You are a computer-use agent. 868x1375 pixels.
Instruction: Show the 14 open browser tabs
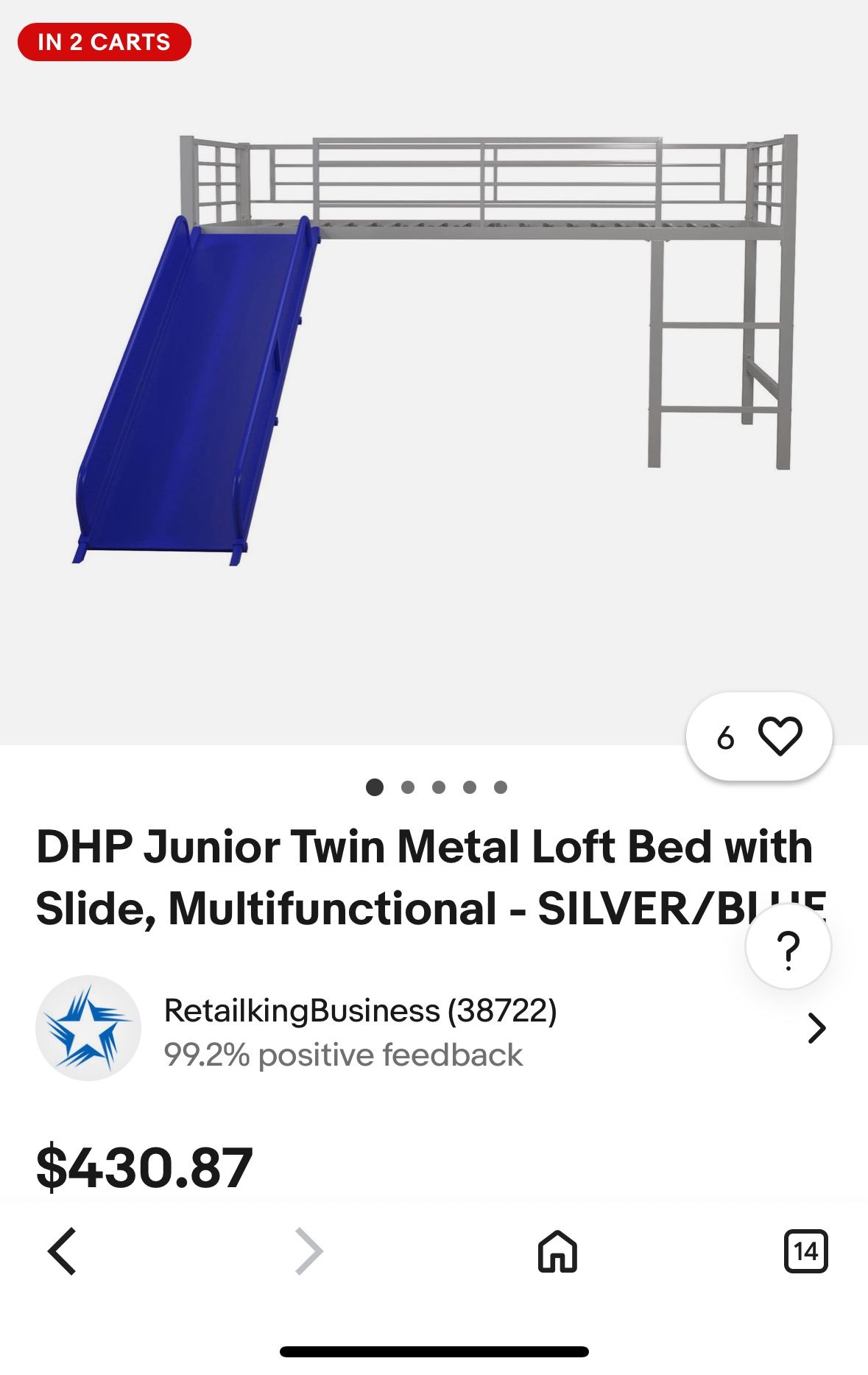pos(805,1251)
